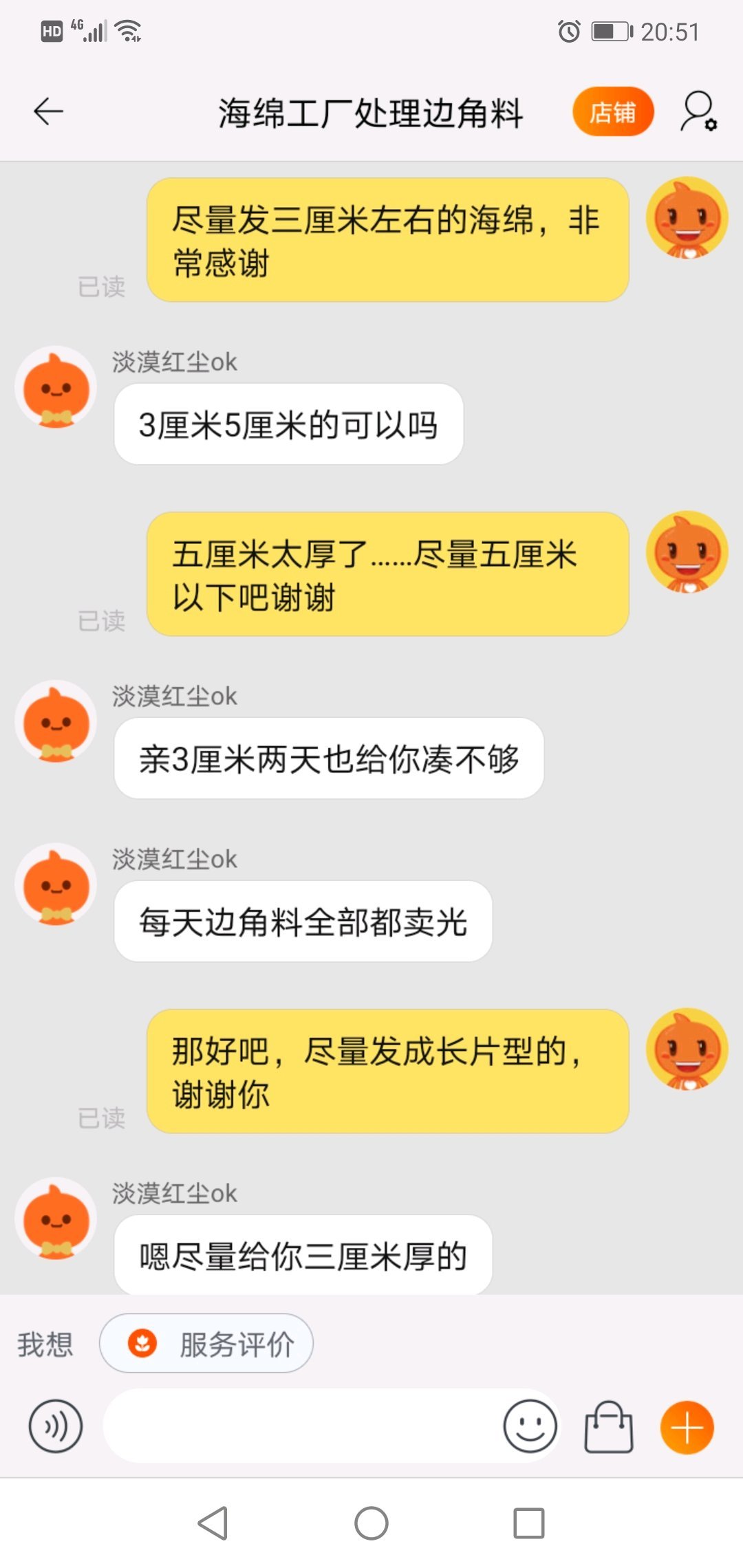743x1568 pixels.
Task: Open seller avatar beside 3厘米5厘米的可以吗
Action: tap(56, 387)
